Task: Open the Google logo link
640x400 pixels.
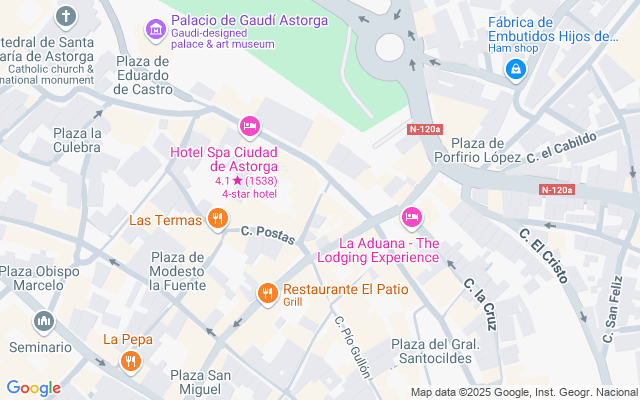Action: click(33, 388)
